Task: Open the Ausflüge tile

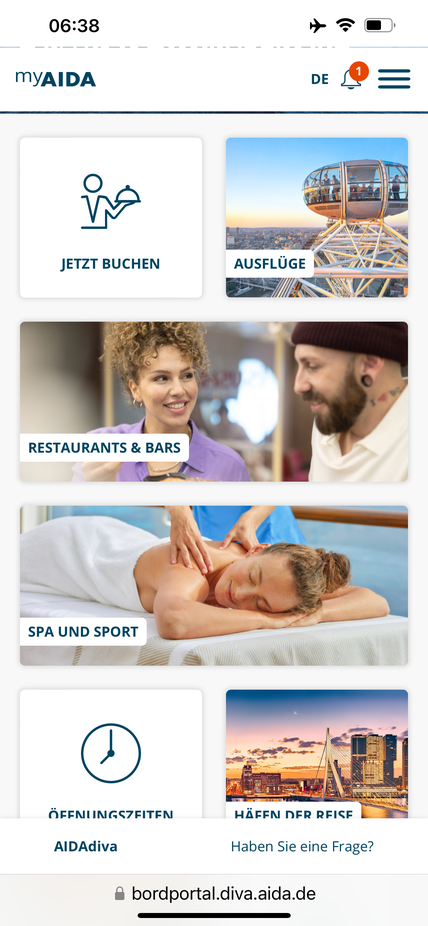Action: [317, 218]
